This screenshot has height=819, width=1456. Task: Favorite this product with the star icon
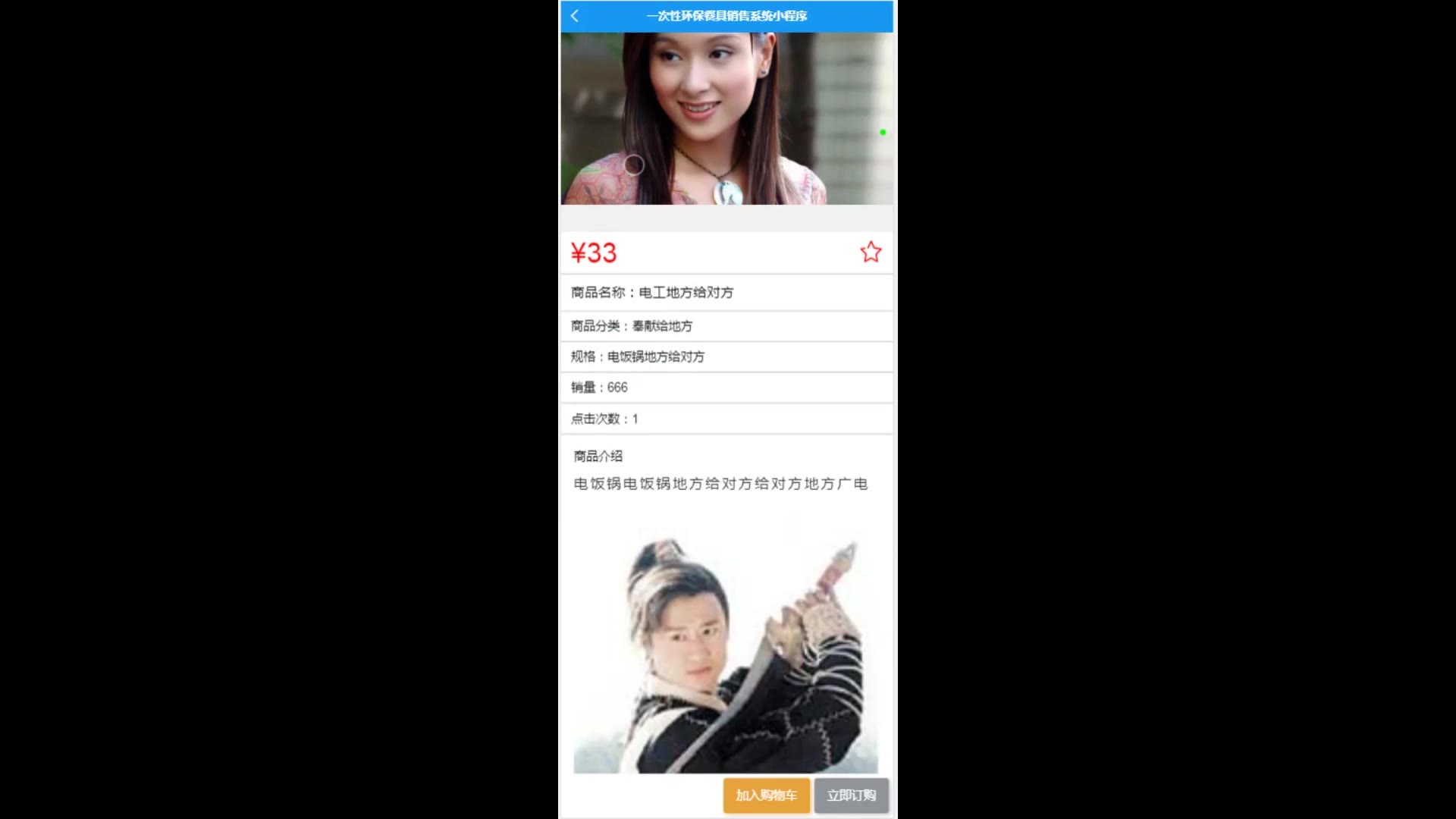point(871,252)
